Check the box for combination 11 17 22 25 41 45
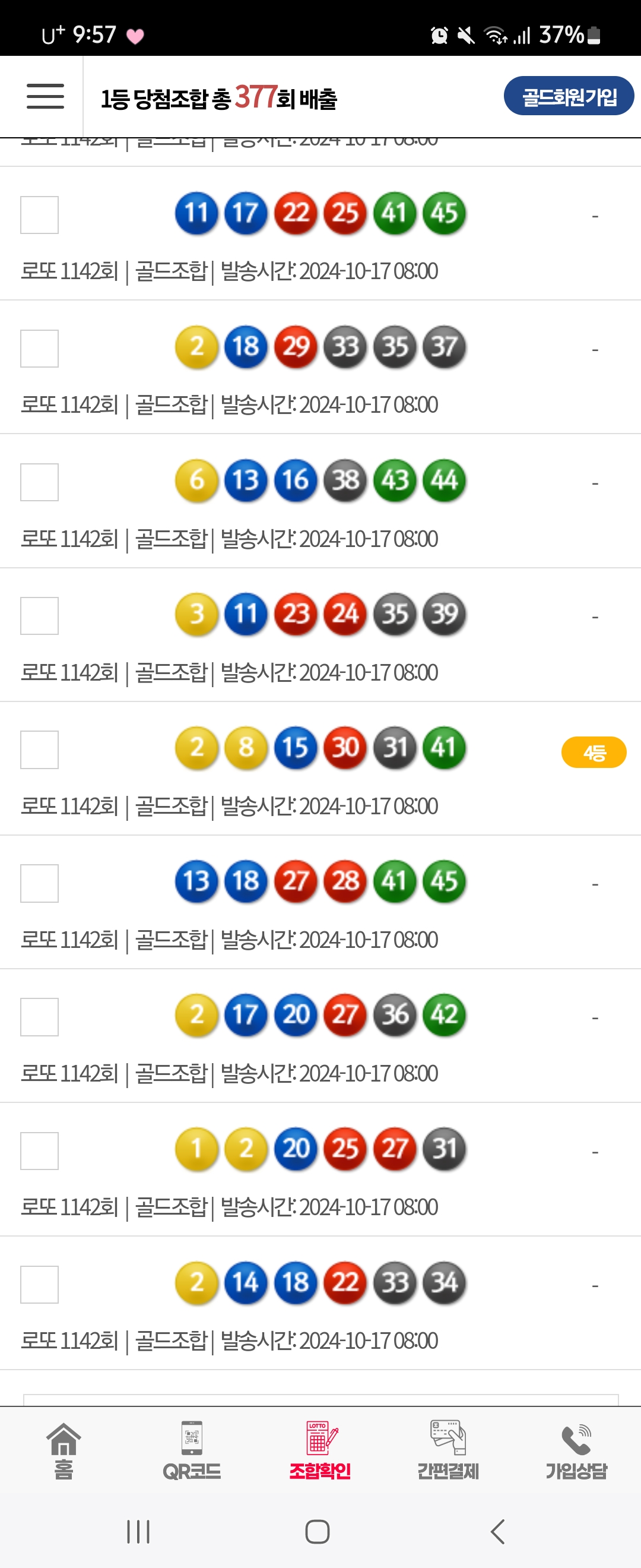 (40, 215)
